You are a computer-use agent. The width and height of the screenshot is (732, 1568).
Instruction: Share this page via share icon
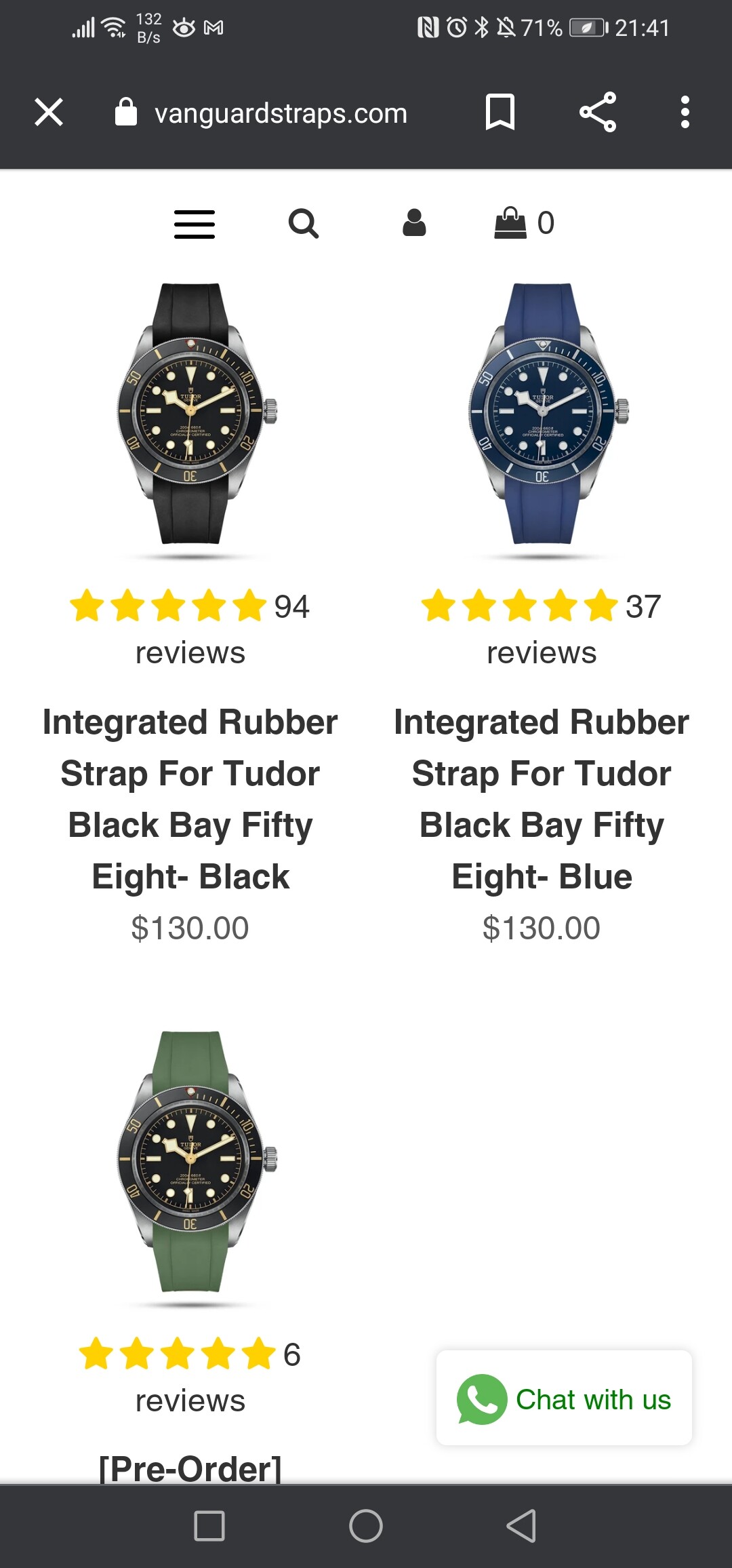(x=598, y=112)
